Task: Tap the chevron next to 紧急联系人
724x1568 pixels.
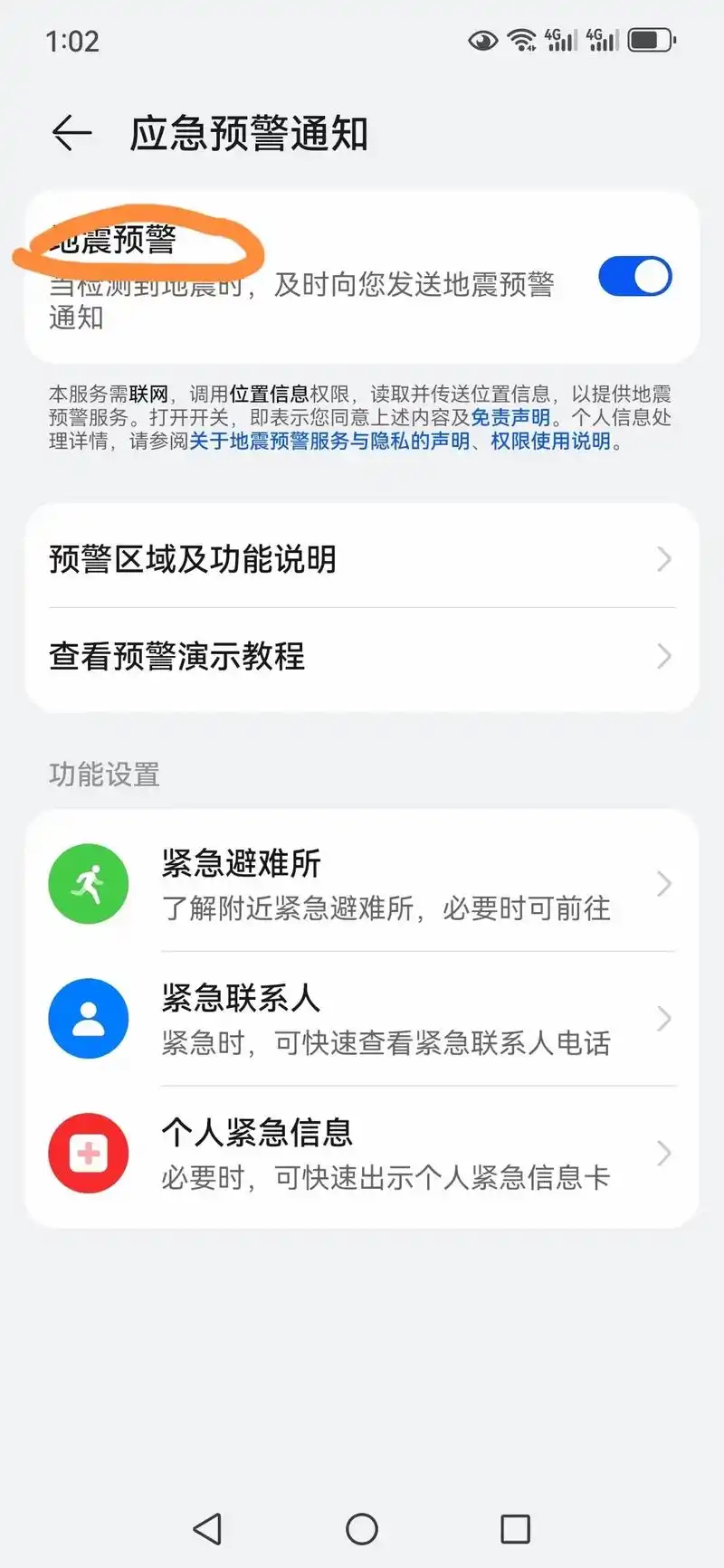Action: (x=663, y=1018)
